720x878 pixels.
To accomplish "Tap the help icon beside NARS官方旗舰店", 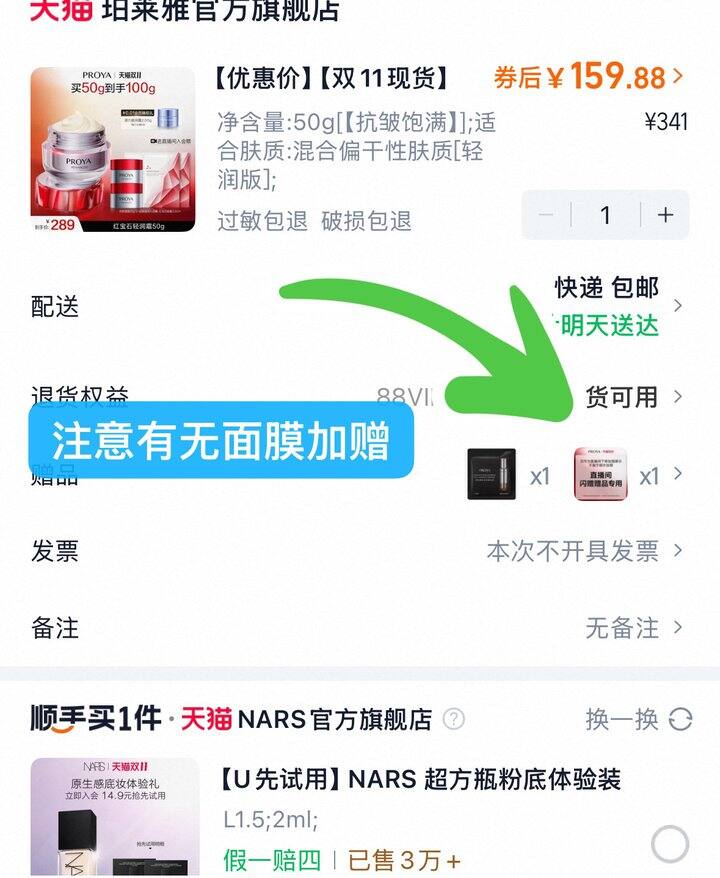I will pos(454,719).
